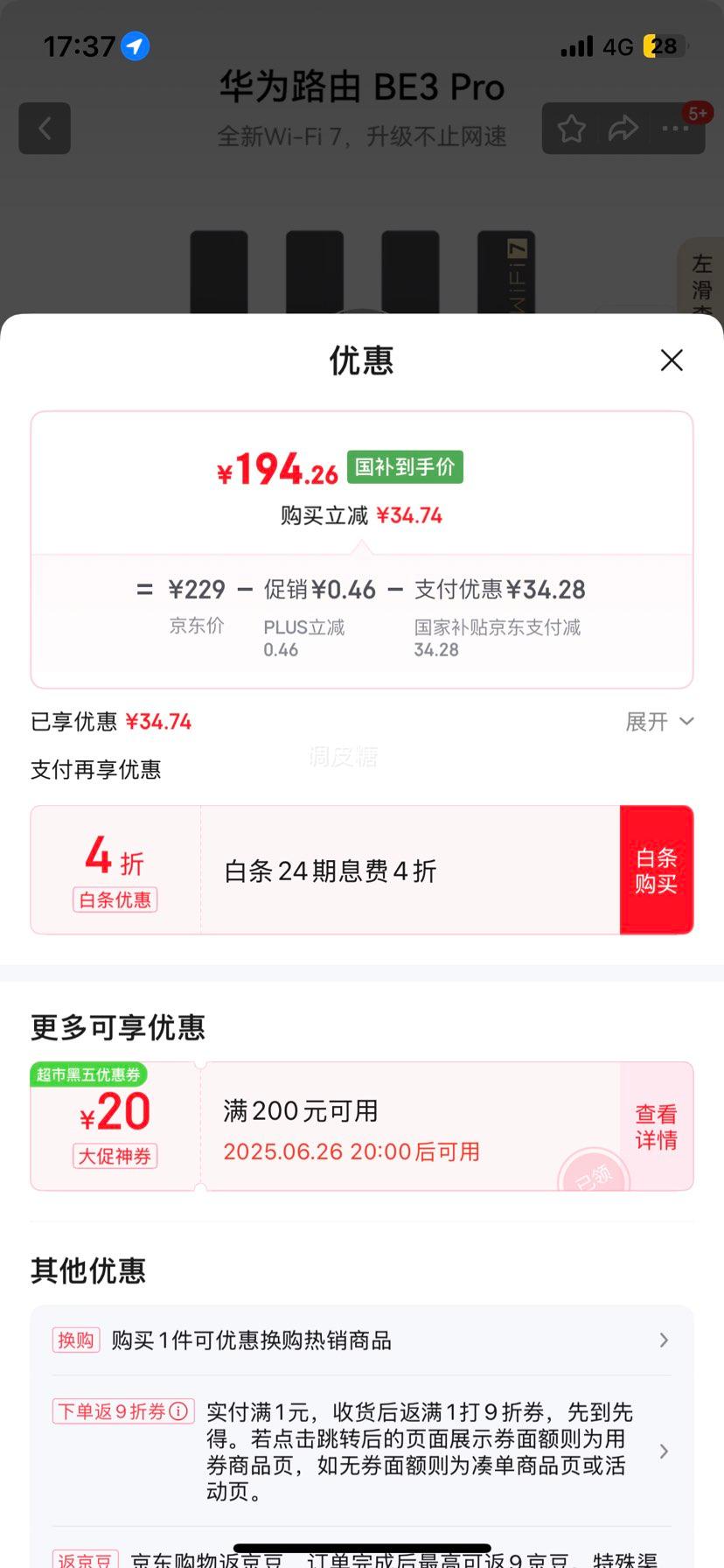Image resolution: width=724 pixels, height=1568 pixels.
Task: Go back from the product page
Action: pos(45,129)
